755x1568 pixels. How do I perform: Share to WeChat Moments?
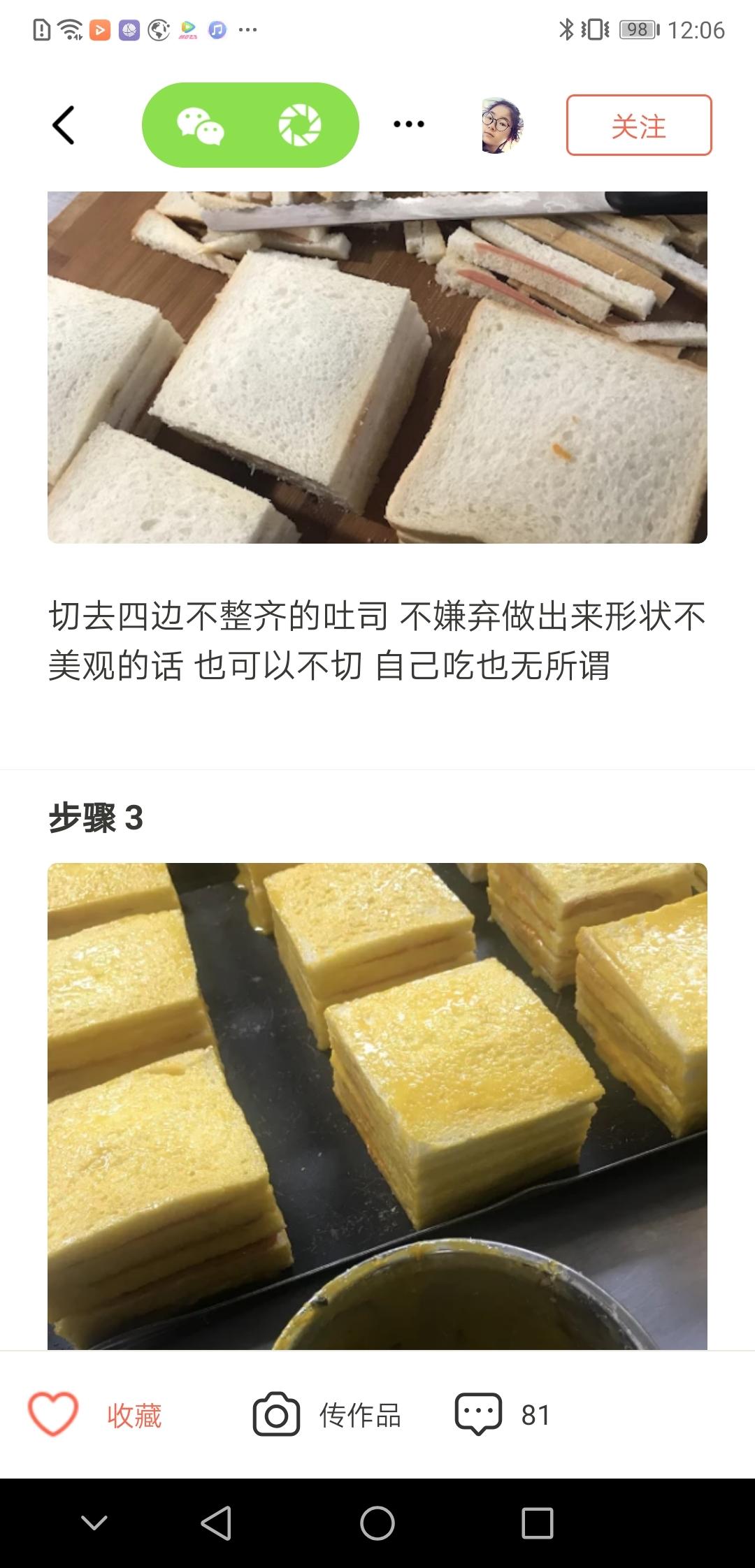click(299, 124)
